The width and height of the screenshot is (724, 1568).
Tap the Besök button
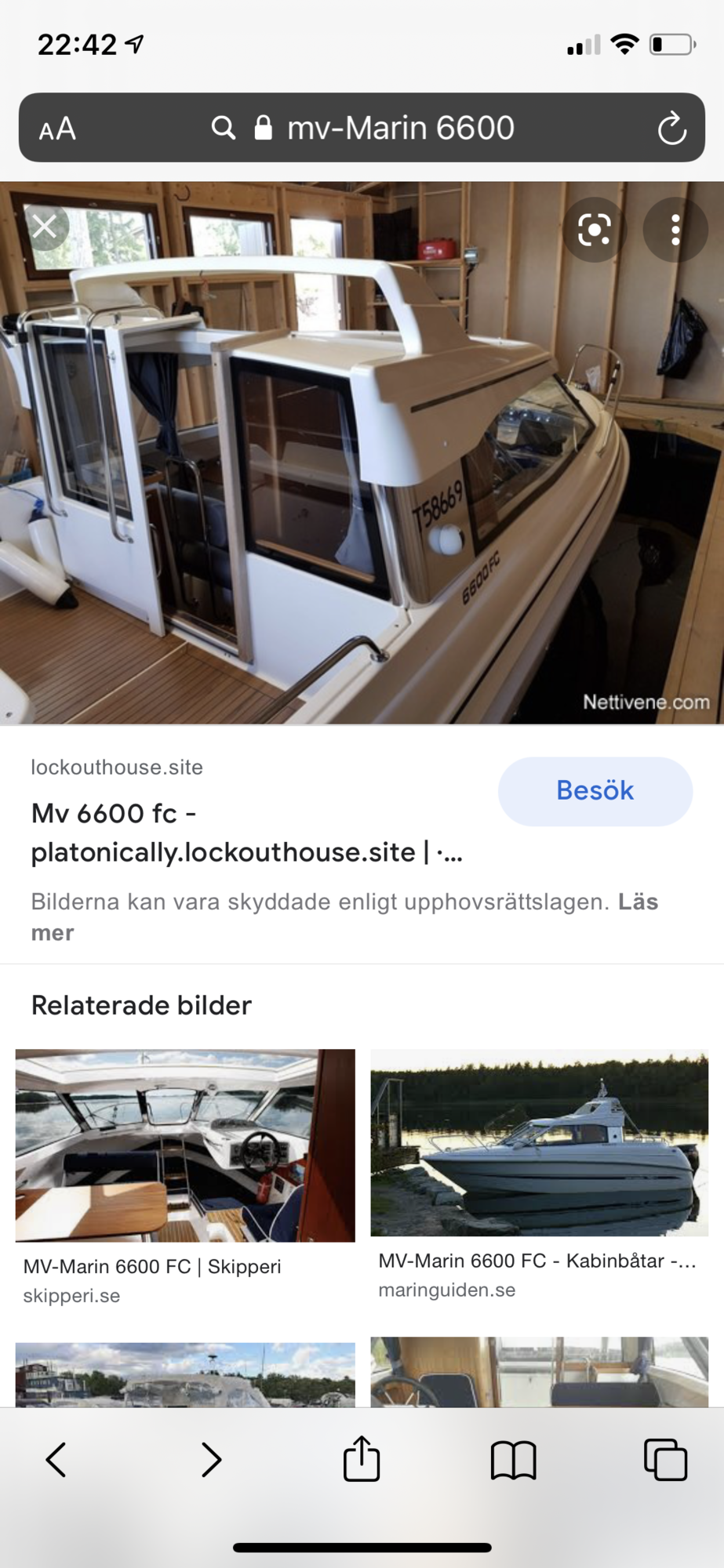click(595, 791)
